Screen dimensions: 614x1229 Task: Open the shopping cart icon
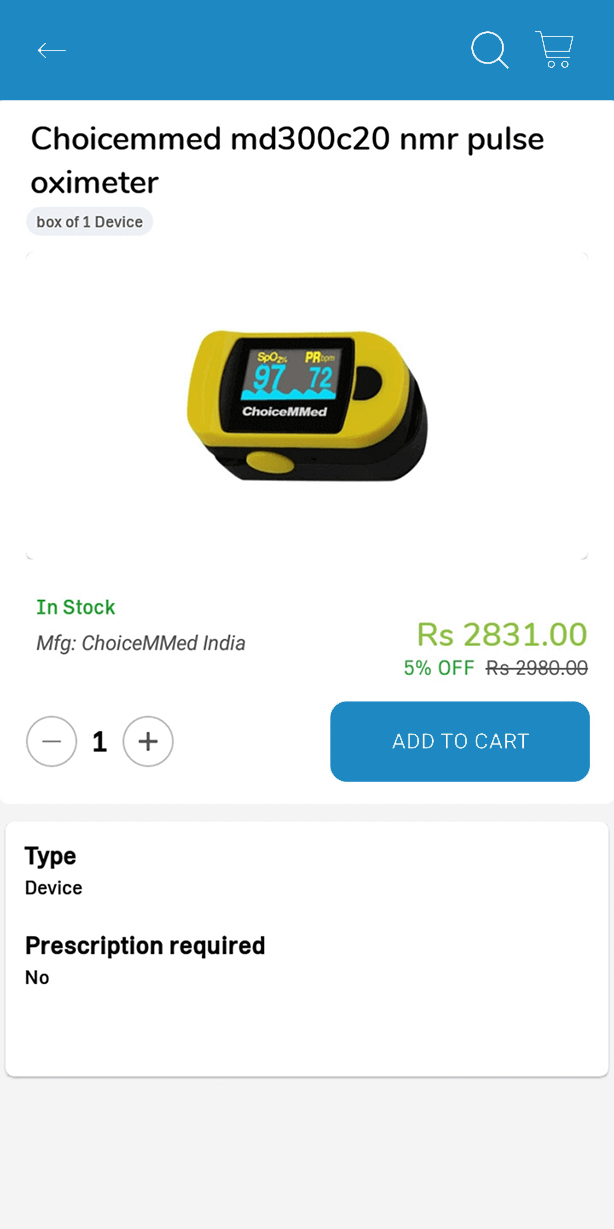(554, 50)
